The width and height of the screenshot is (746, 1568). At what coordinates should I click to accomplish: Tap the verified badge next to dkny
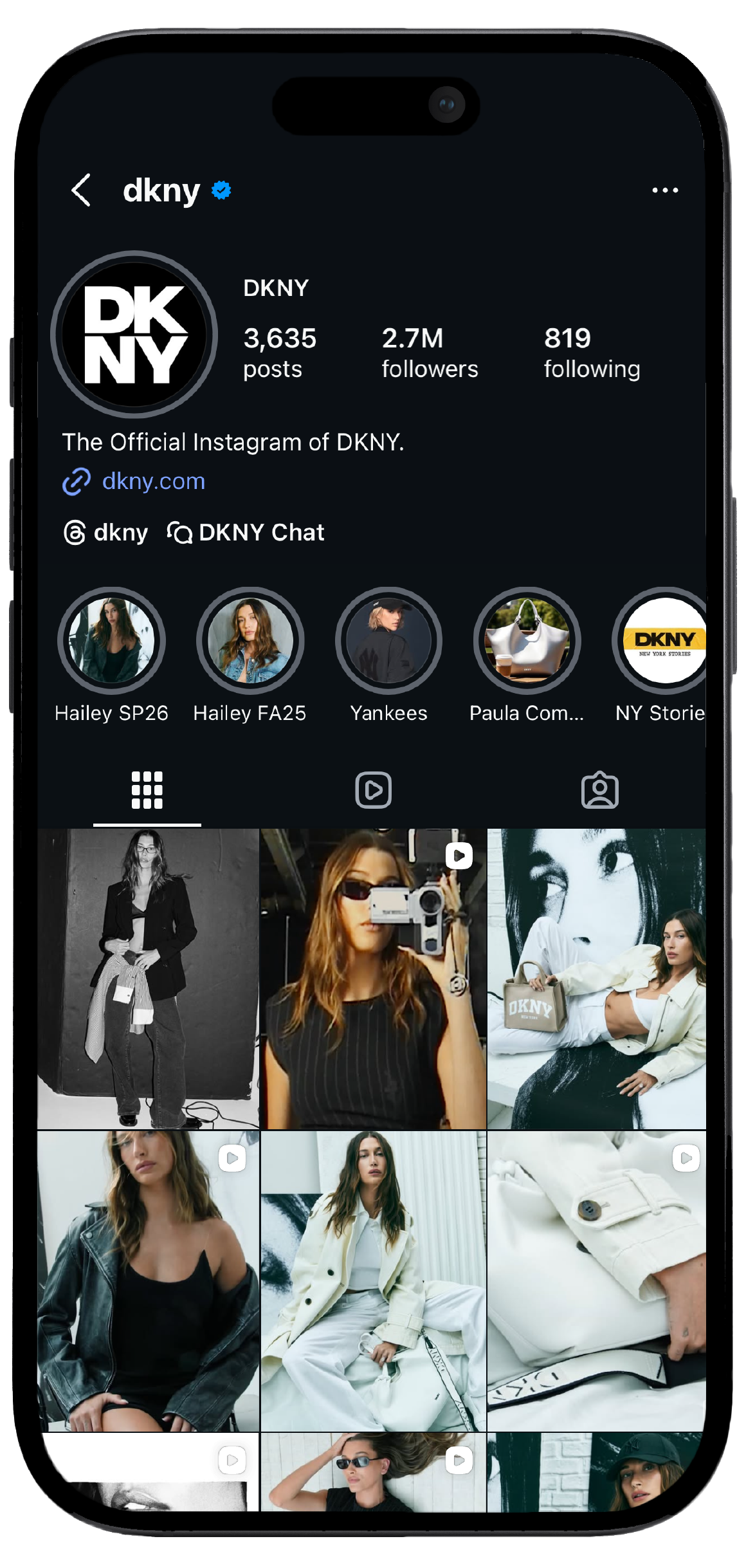tap(220, 190)
